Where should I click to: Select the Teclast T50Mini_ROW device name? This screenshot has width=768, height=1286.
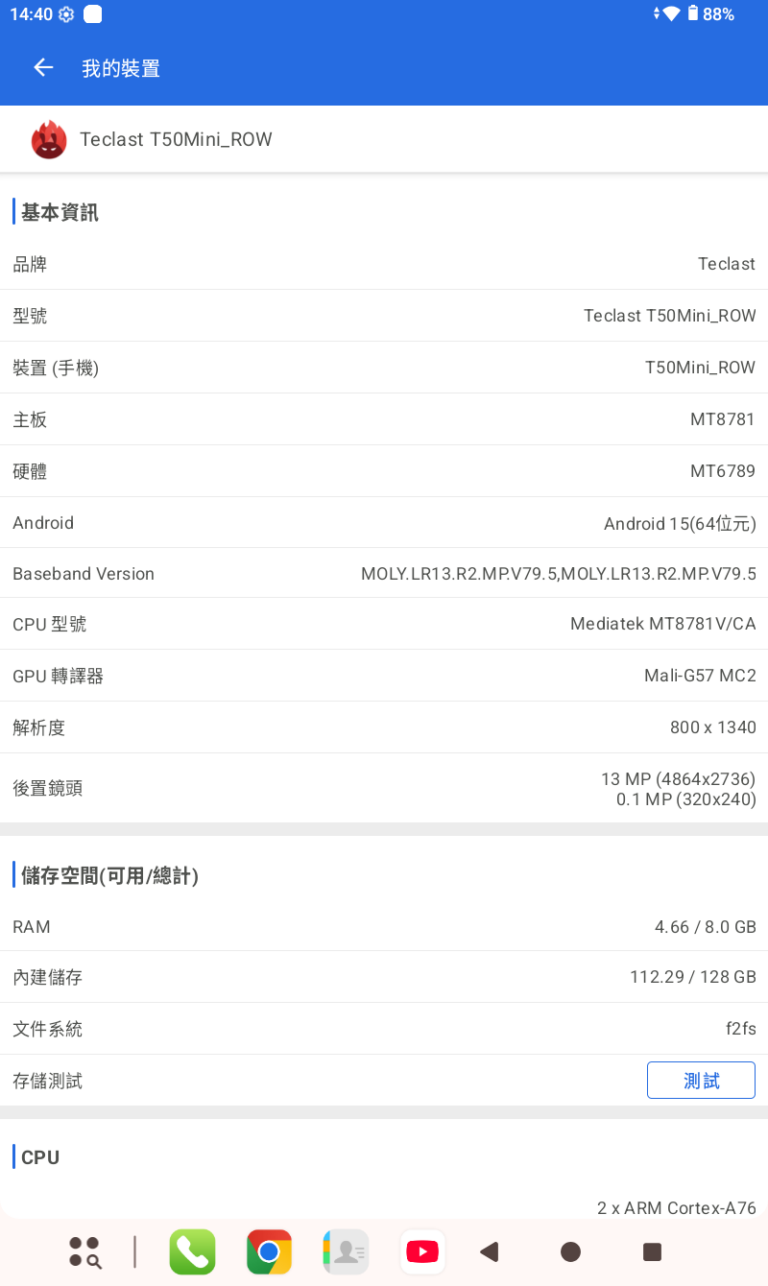(174, 139)
